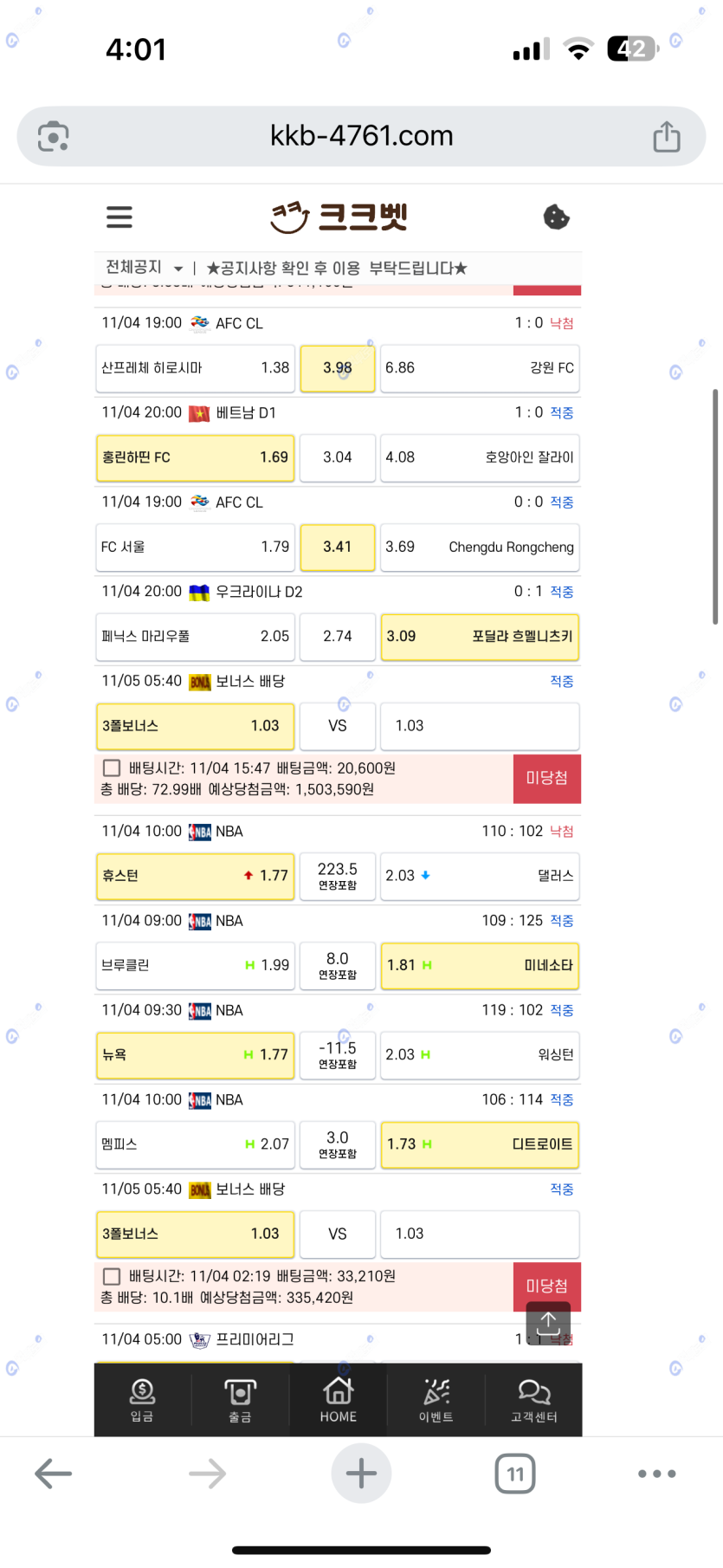This screenshot has height=1568, width=723.
Task: Tap the camera search icon in address bar
Action: [54, 137]
